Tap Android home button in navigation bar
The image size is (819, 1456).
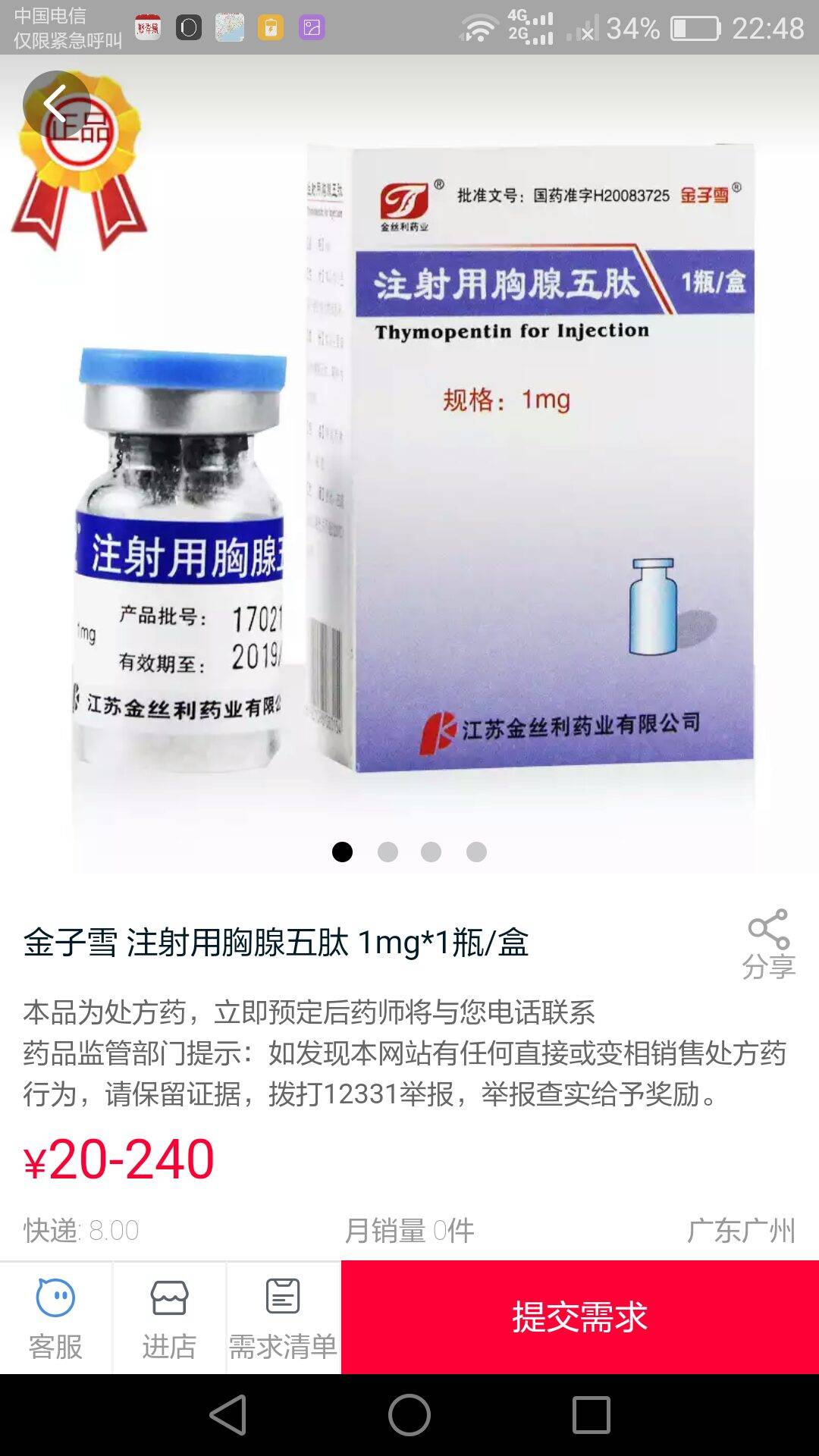pyautogui.click(x=409, y=1415)
